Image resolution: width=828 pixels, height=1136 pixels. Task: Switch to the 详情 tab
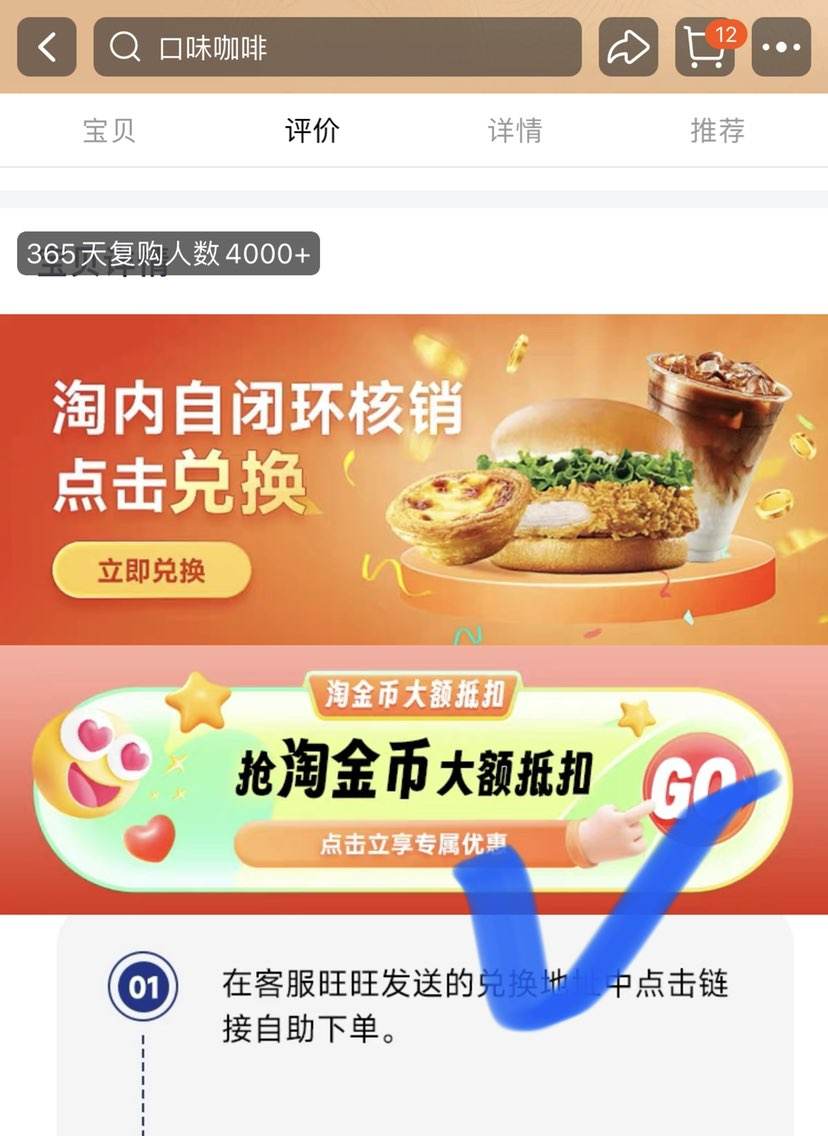(515, 131)
